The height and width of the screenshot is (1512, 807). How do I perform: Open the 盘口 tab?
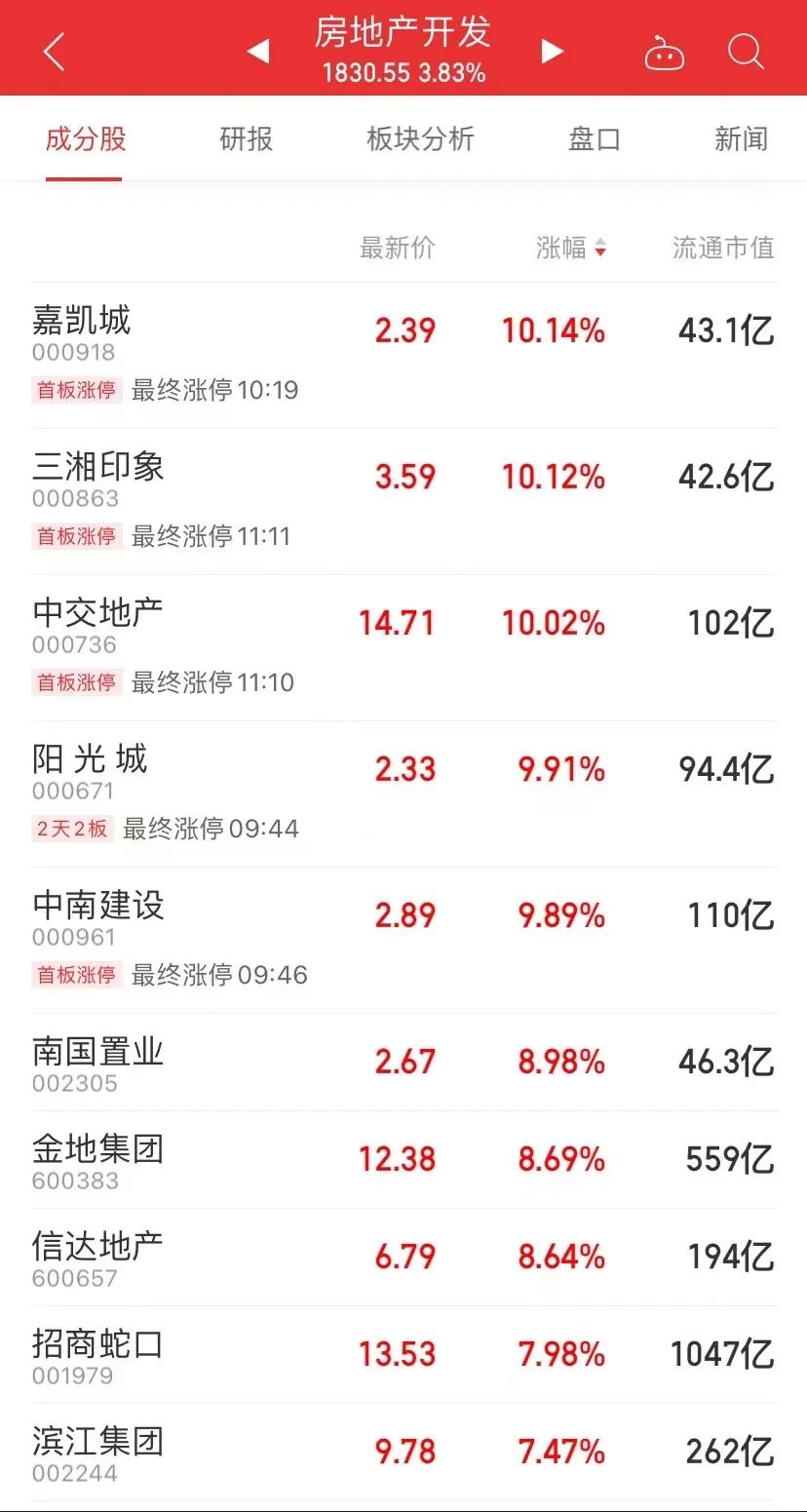coord(595,139)
